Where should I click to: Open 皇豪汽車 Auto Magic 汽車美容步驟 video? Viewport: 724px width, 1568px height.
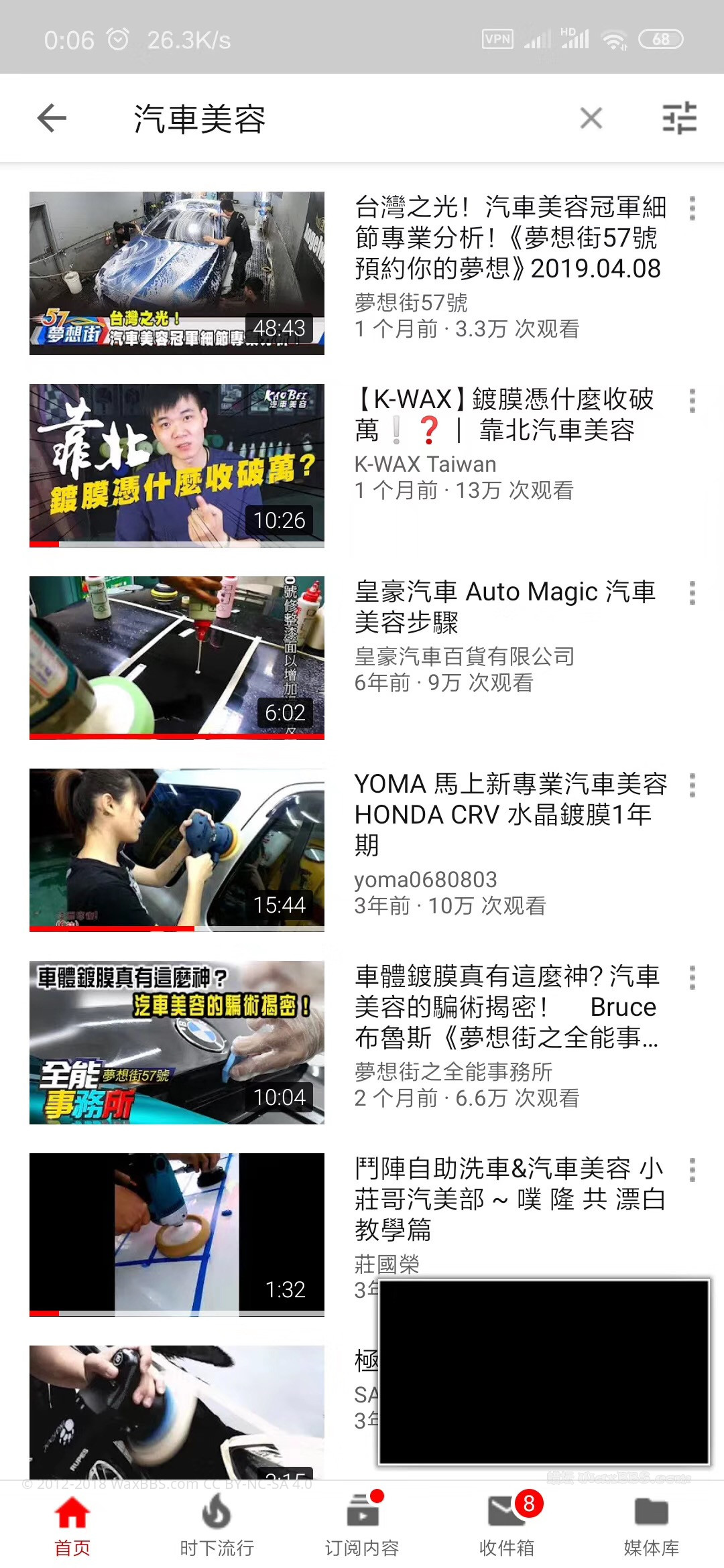click(177, 657)
